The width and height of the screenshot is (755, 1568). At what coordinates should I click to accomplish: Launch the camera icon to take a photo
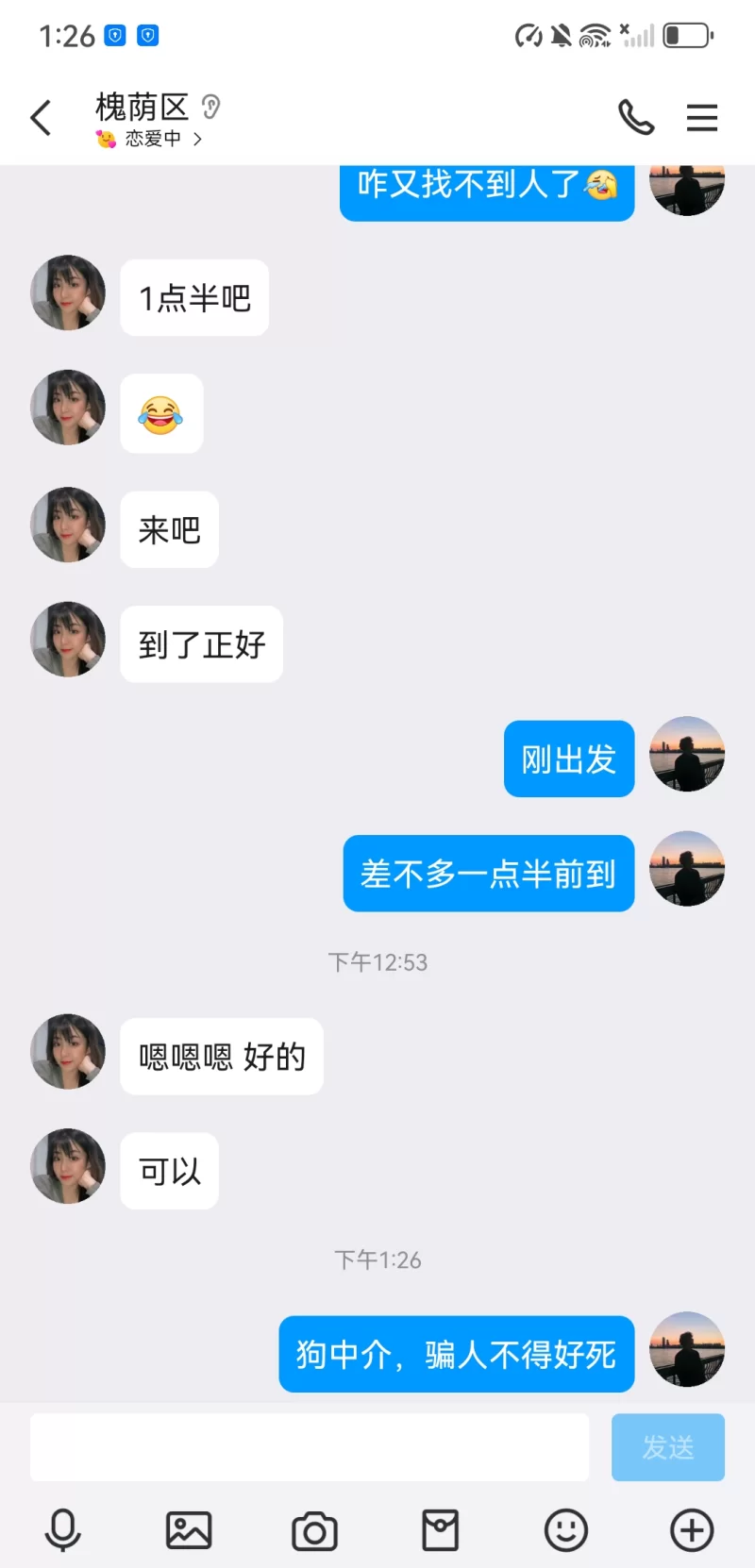coord(314,1530)
